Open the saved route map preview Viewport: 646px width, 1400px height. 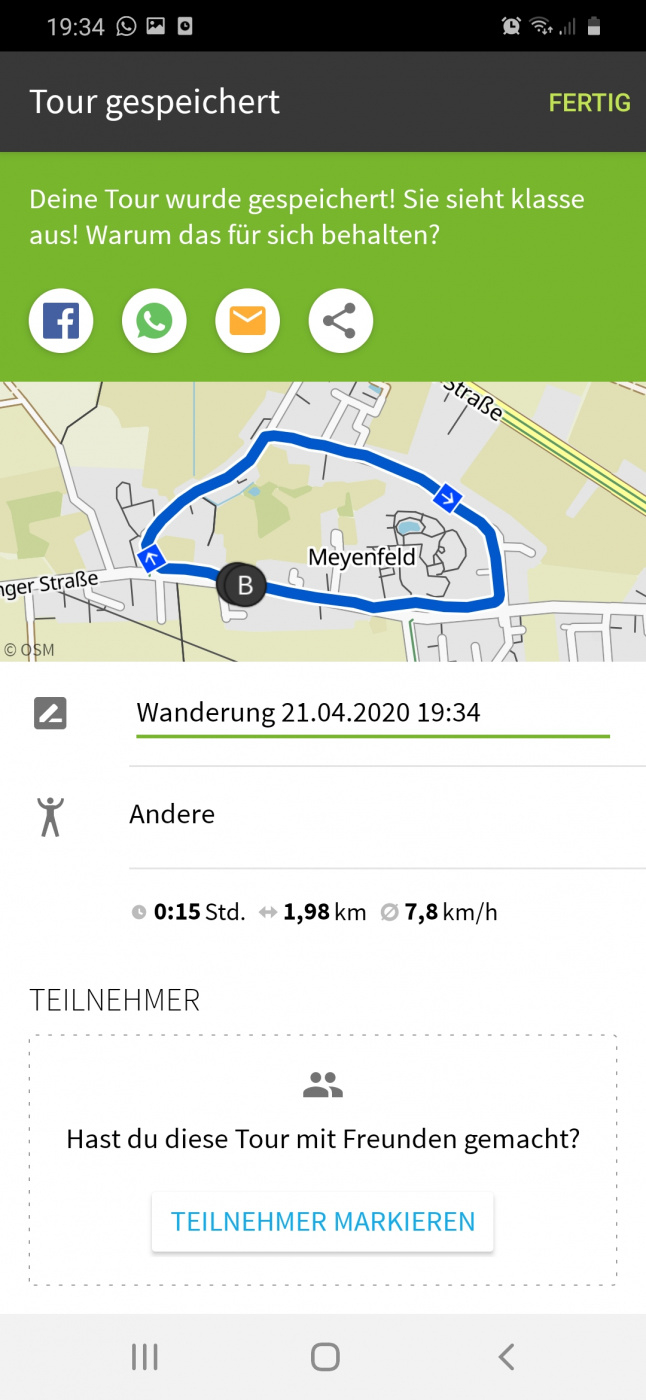point(323,521)
